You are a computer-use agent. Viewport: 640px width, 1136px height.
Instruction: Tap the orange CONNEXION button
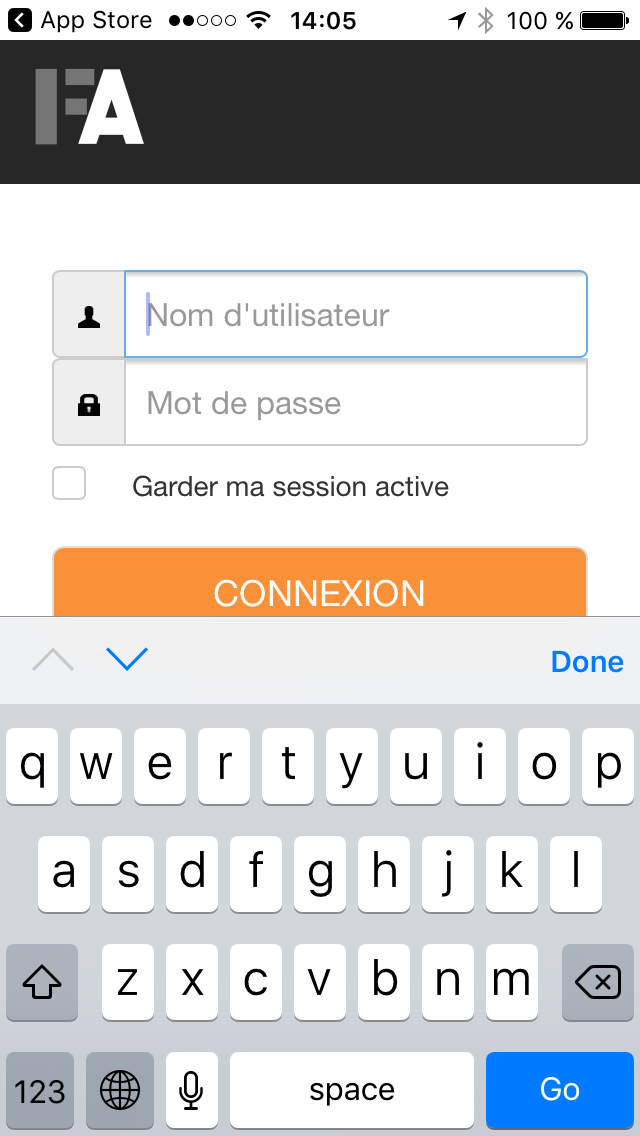(320, 582)
